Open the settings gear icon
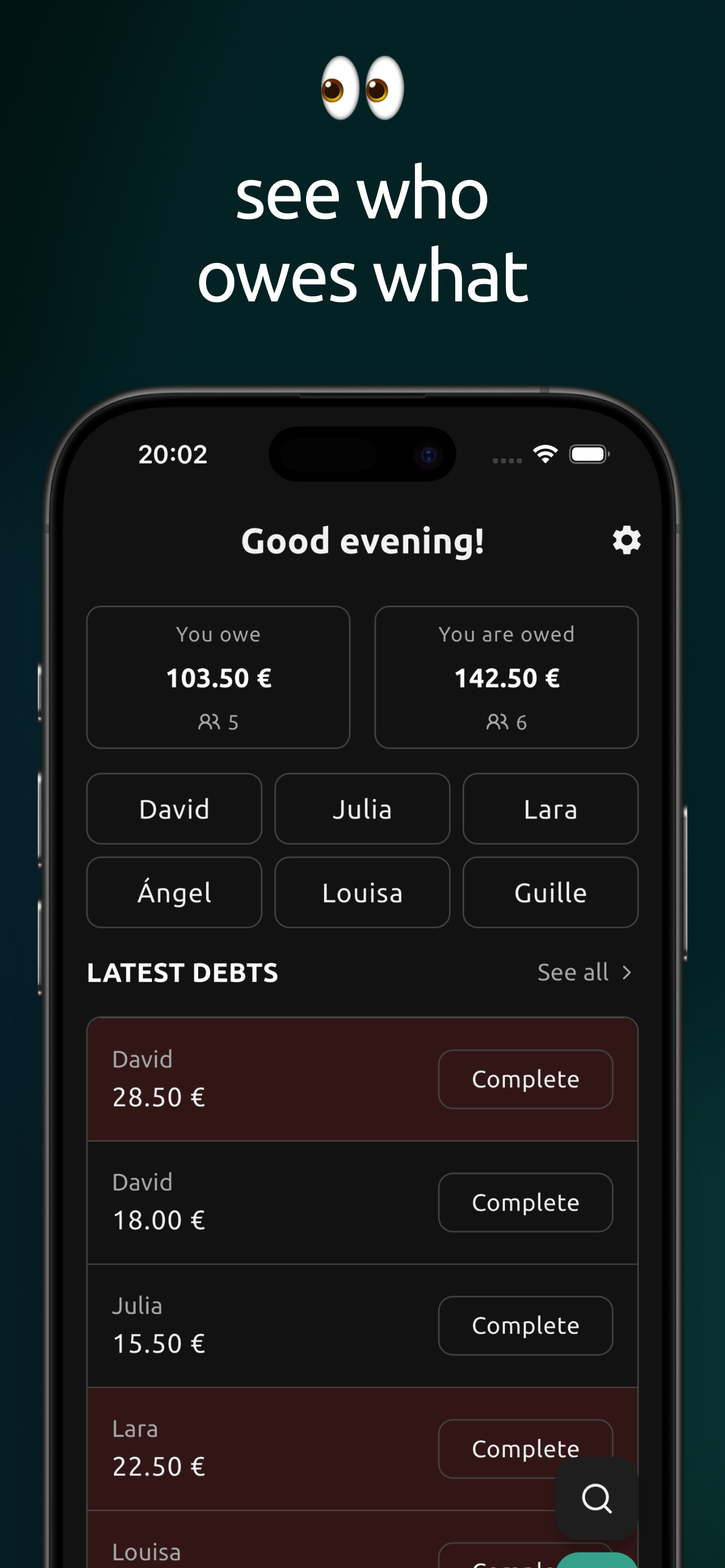Screen dimensions: 725x1568 626,541
